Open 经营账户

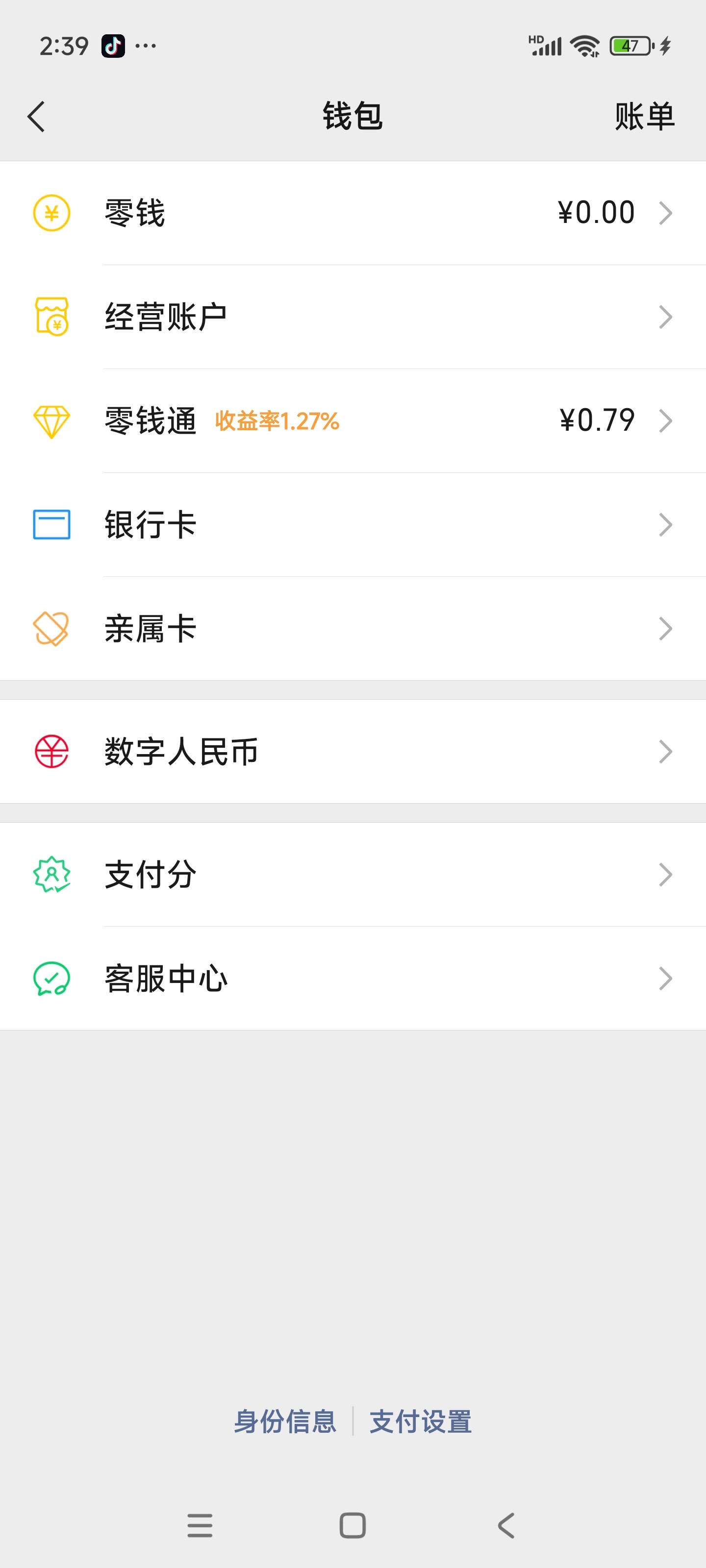pyautogui.click(x=353, y=317)
